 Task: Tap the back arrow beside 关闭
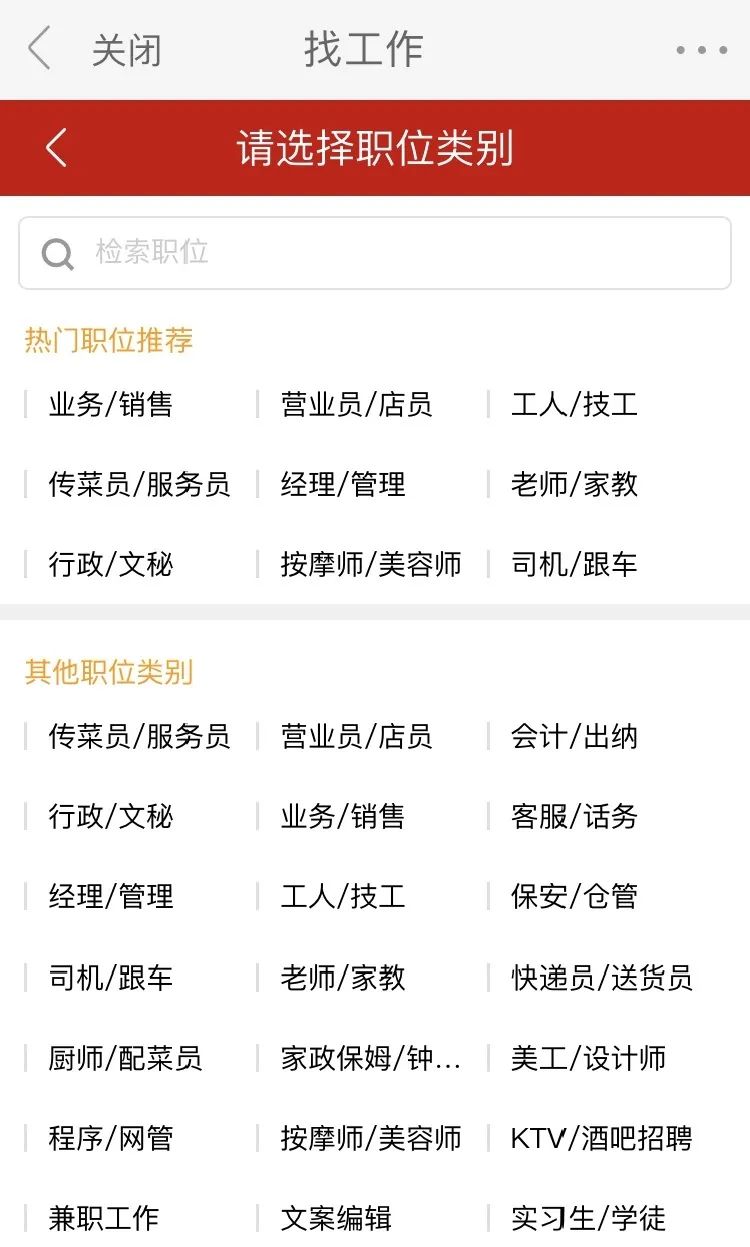point(39,48)
